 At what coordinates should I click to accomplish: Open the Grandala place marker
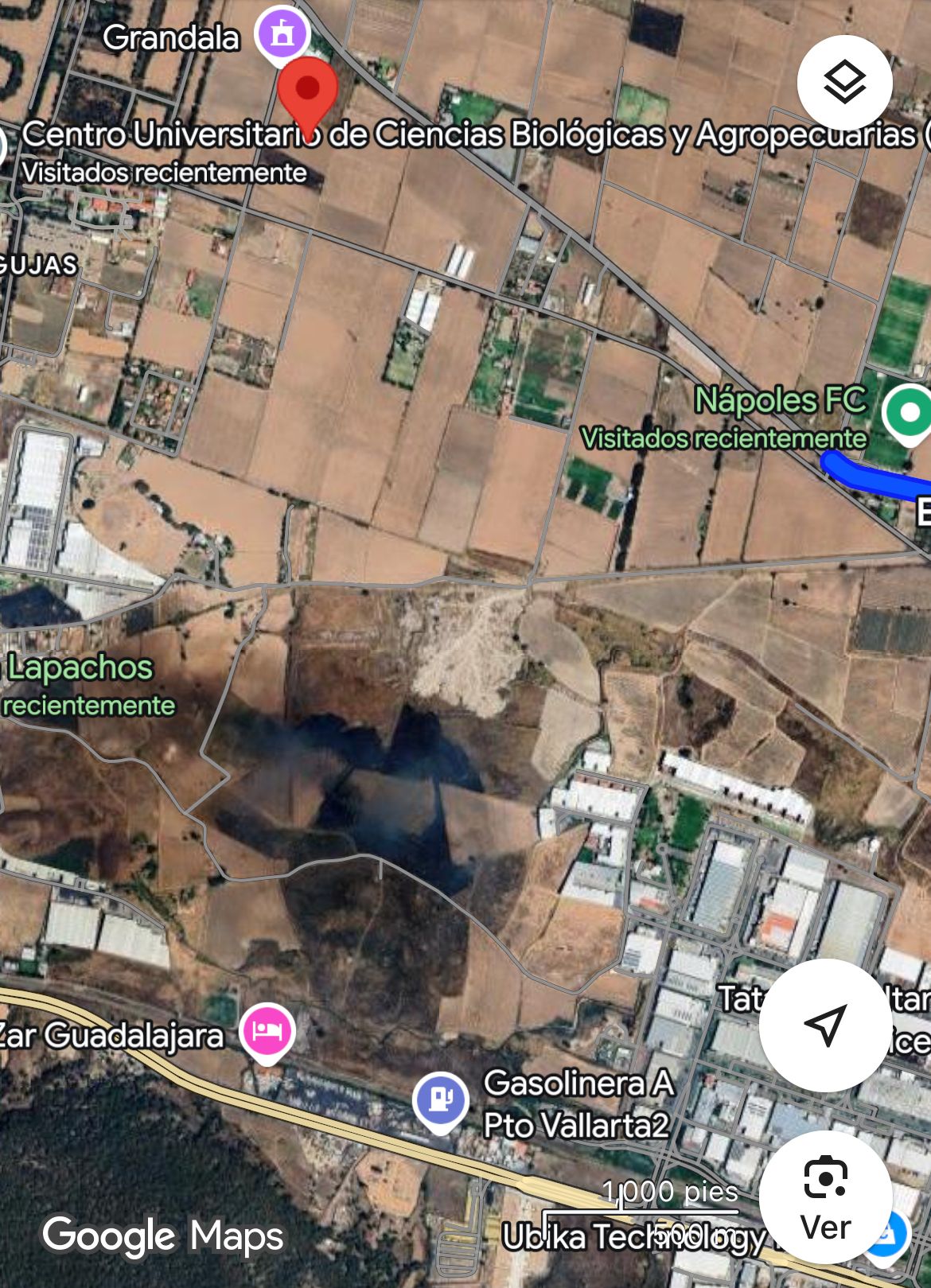click(281, 34)
